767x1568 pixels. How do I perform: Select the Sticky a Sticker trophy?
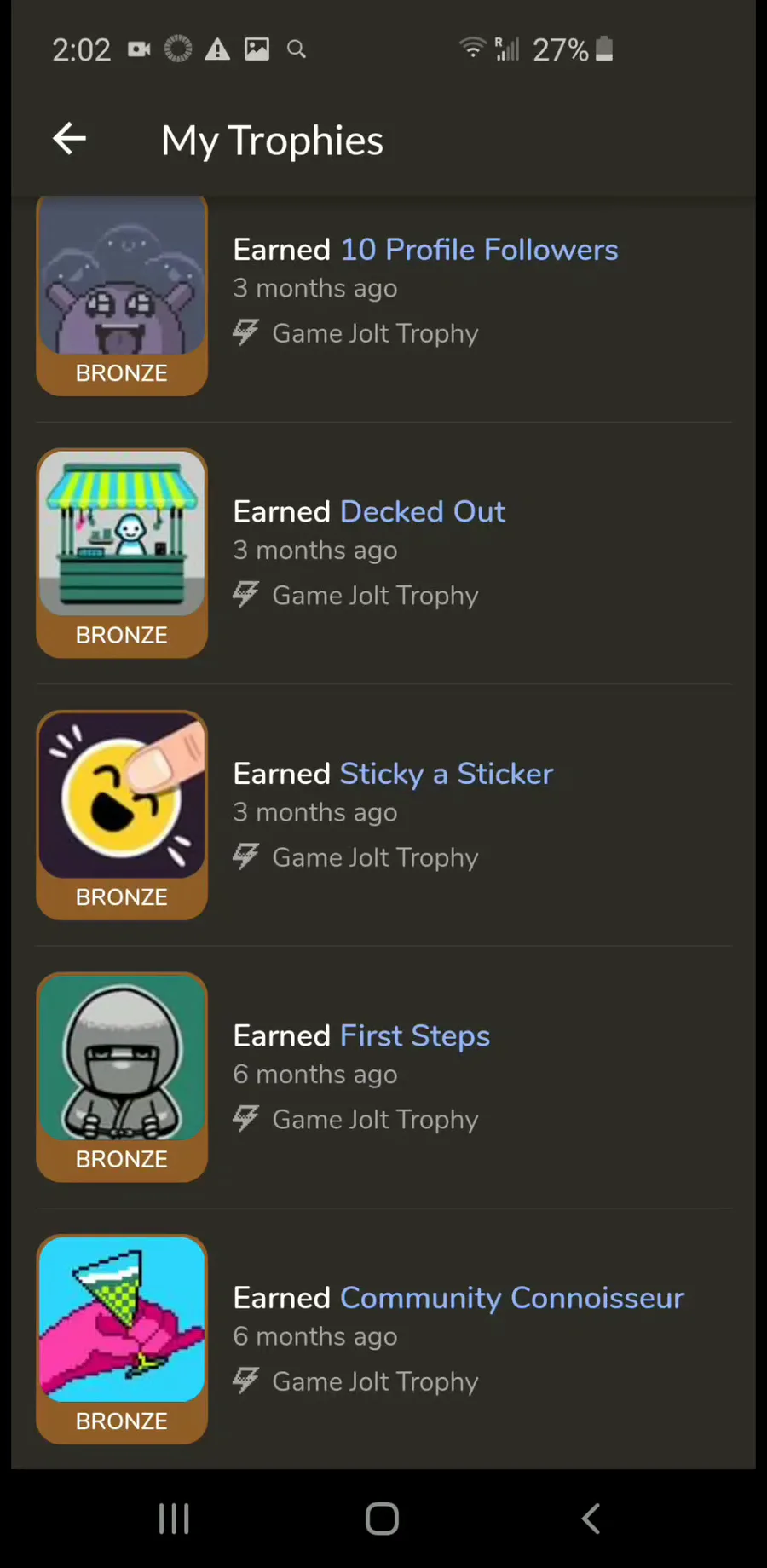point(446,774)
